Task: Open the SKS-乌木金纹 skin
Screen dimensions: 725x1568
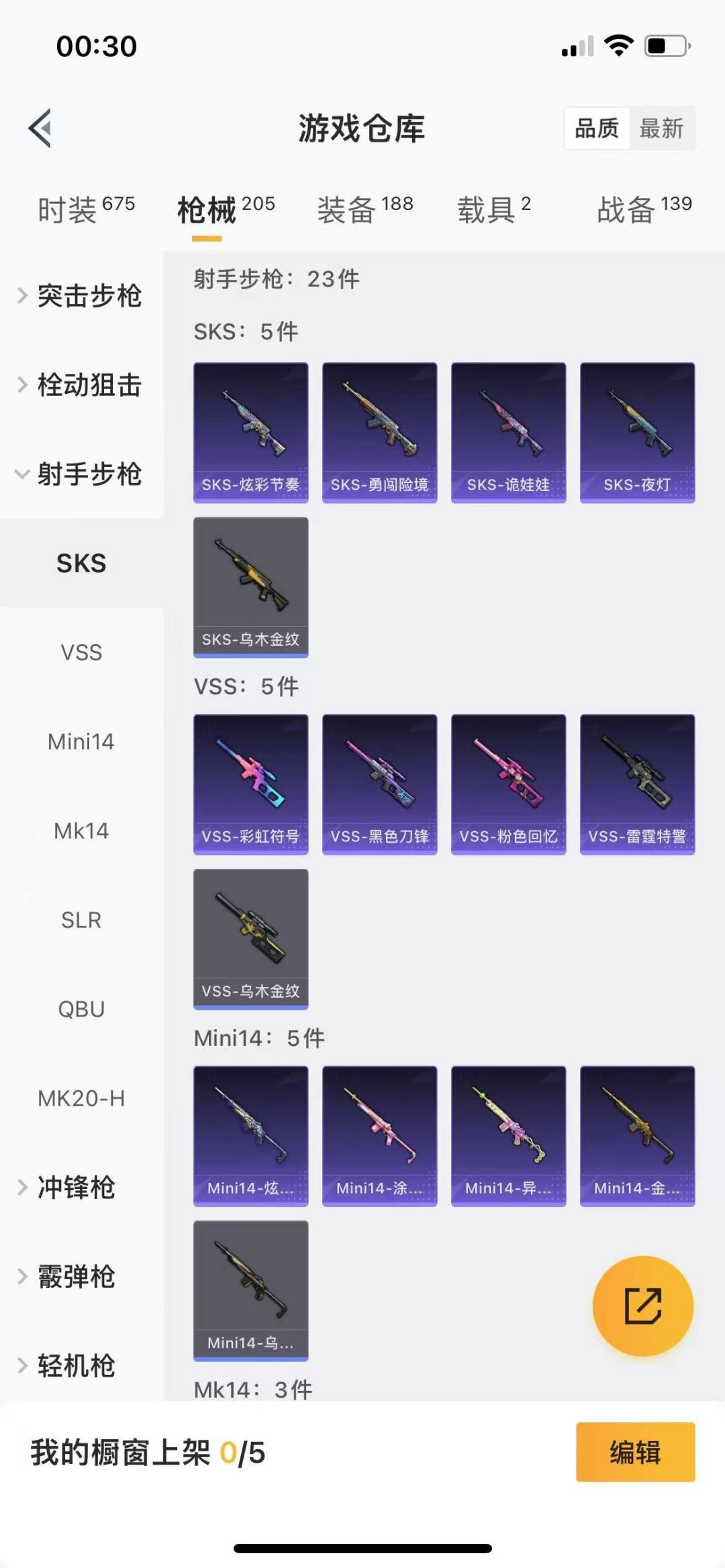Action: 251,587
